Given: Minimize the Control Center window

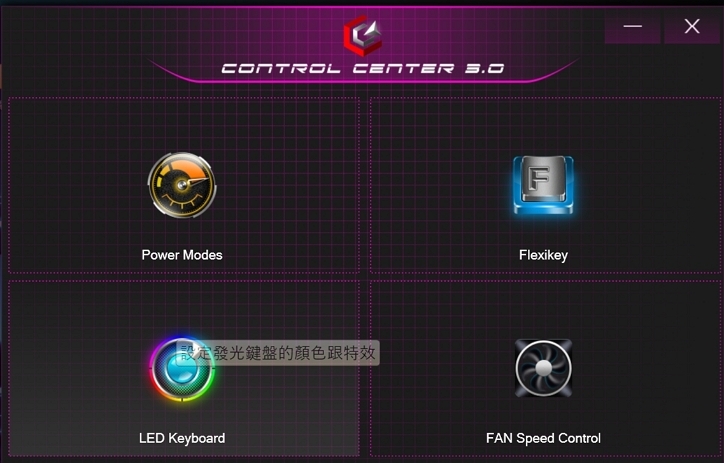Looking at the screenshot, I should coord(632,27).
